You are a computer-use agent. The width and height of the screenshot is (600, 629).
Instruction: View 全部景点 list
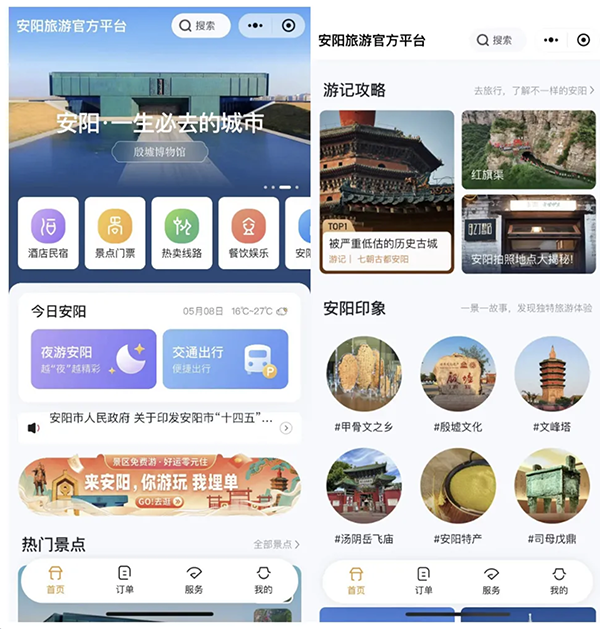pyautogui.click(x=275, y=544)
